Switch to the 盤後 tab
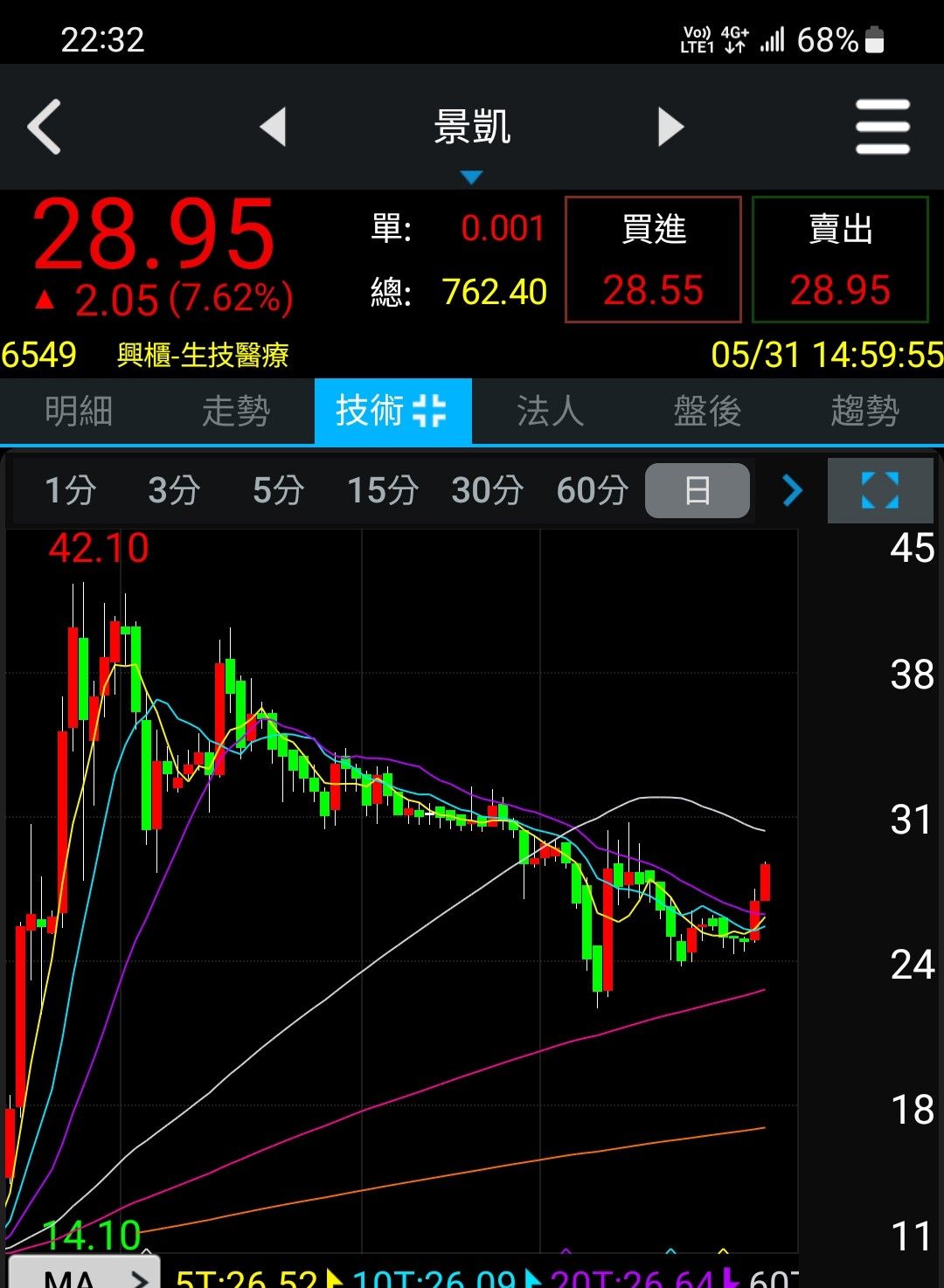 point(707,411)
